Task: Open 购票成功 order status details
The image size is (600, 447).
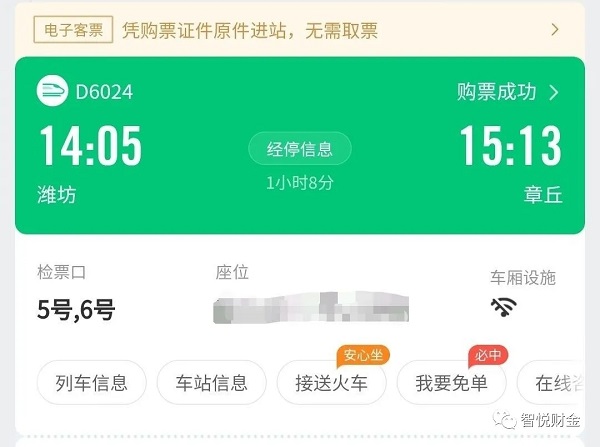Action: [507, 92]
